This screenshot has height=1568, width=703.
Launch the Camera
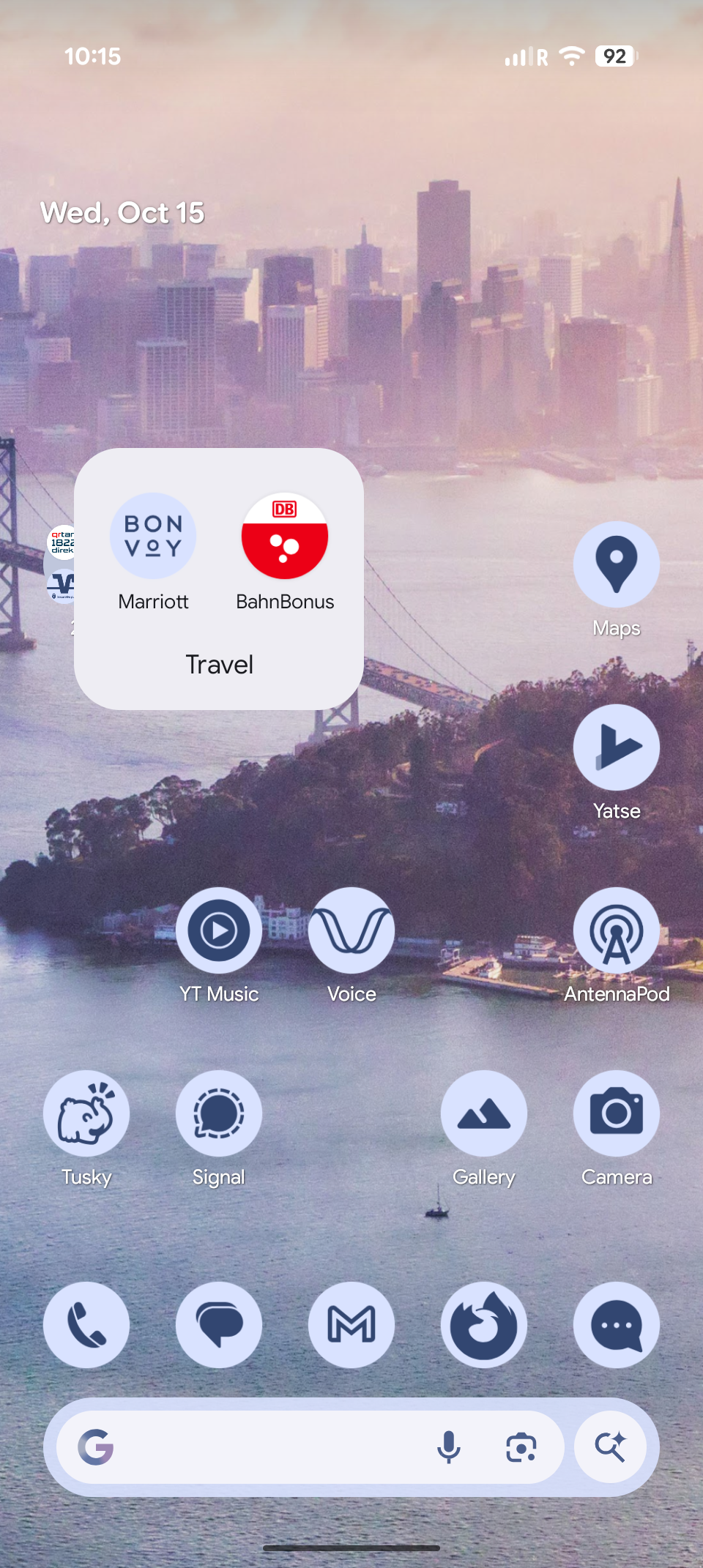(616, 1113)
